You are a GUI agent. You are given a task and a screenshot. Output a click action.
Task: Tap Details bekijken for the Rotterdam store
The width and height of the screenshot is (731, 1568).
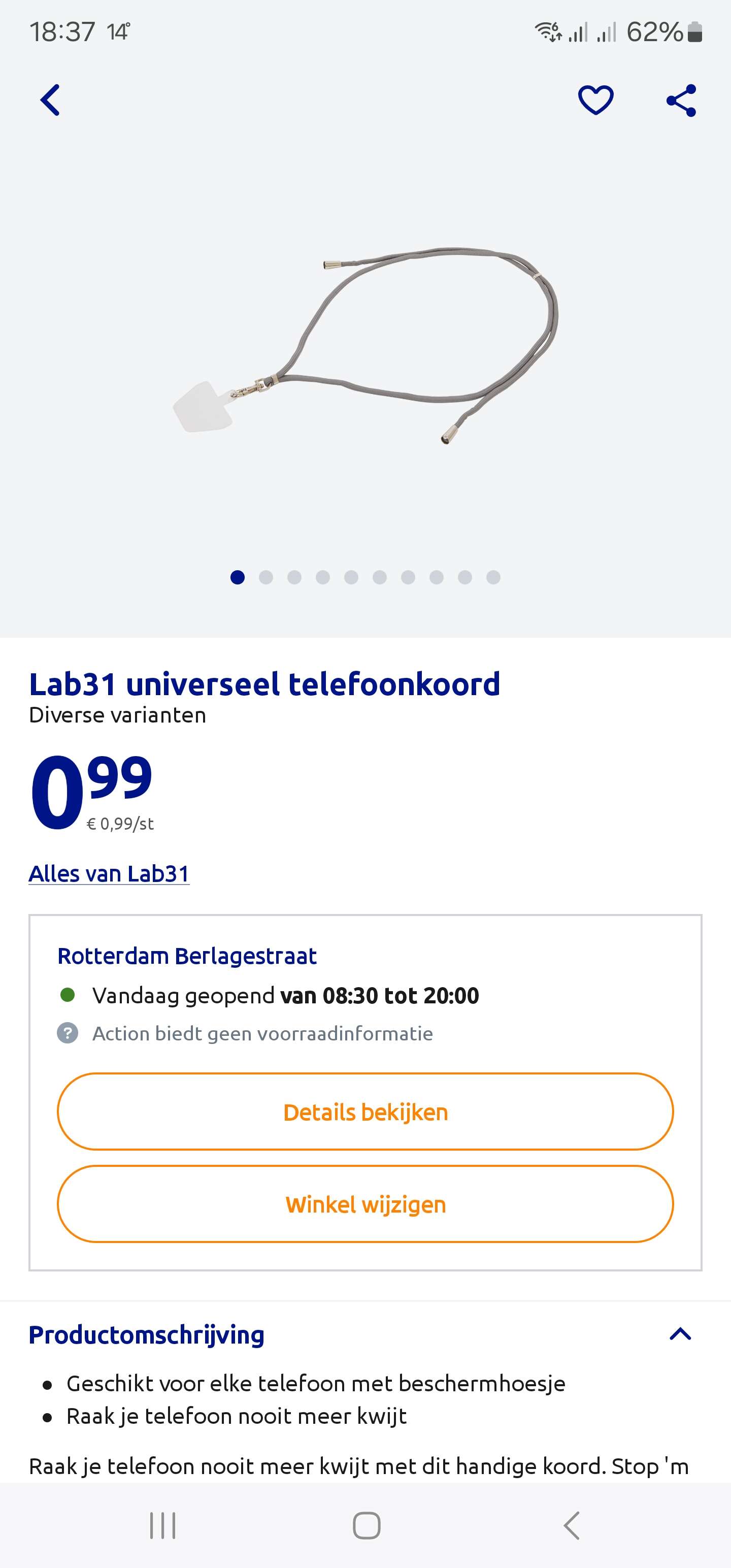click(x=365, y=1112)
